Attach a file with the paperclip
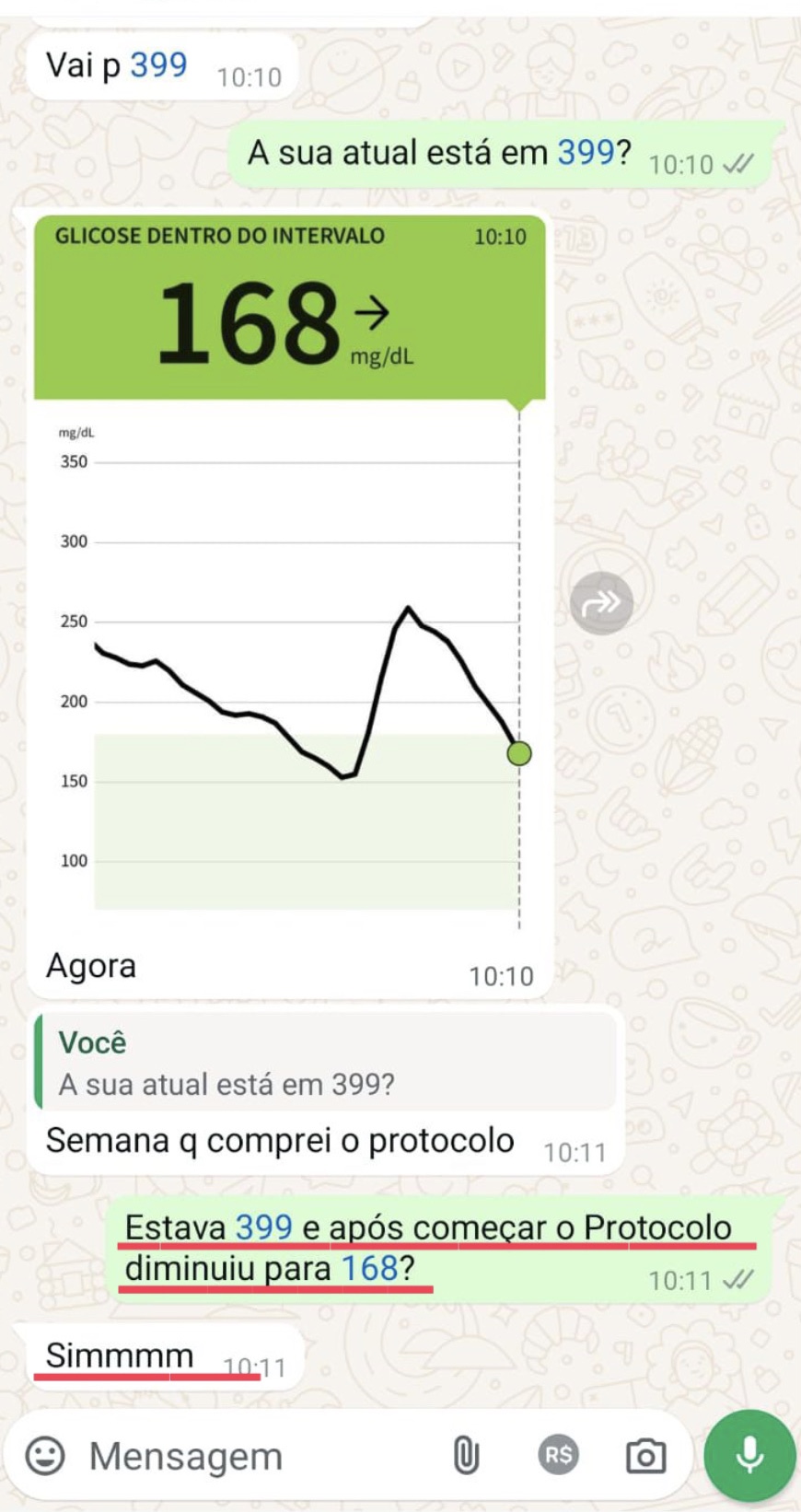This screenshot has height=1512, width=801. click(x=466, y=1456)
